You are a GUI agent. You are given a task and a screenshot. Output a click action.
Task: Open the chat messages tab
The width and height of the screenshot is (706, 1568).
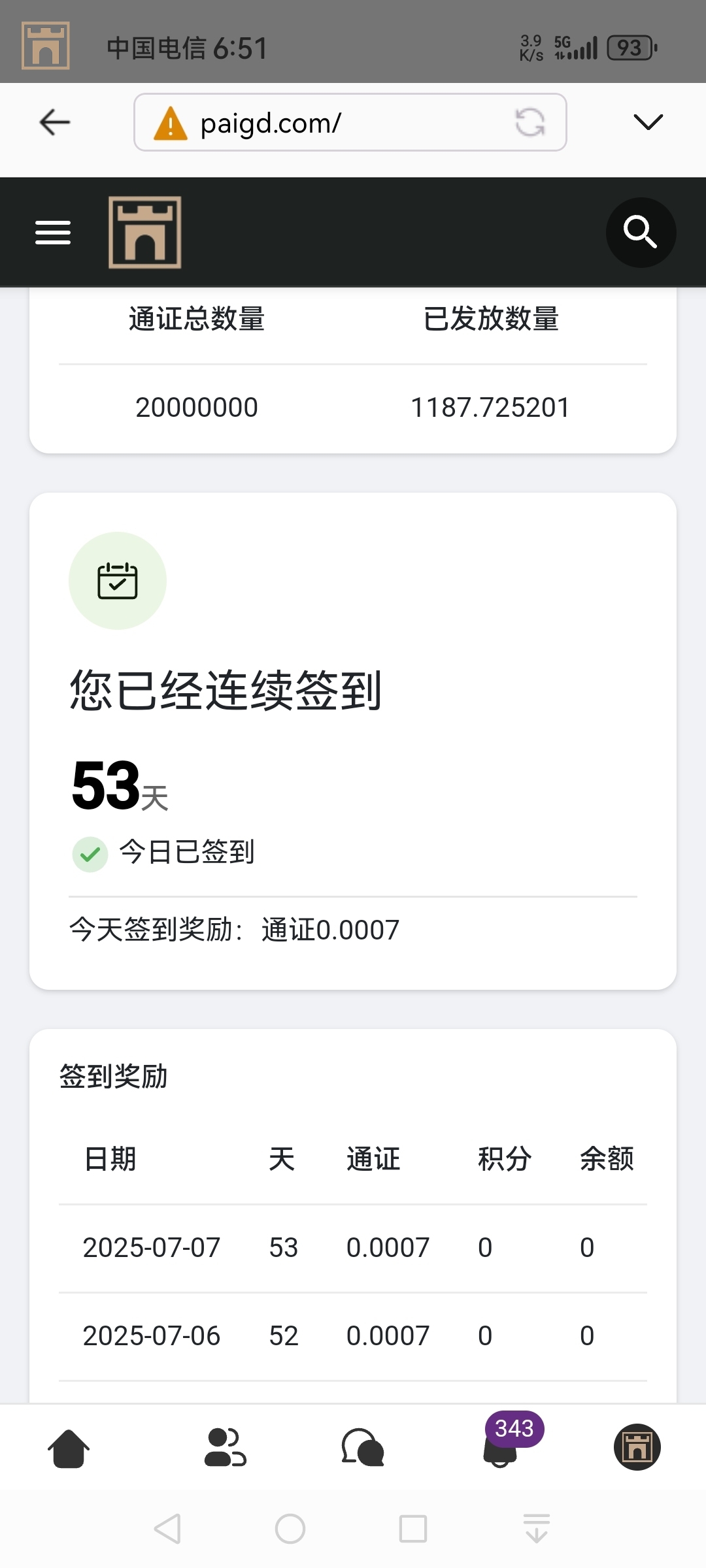tap(363, 1448)
